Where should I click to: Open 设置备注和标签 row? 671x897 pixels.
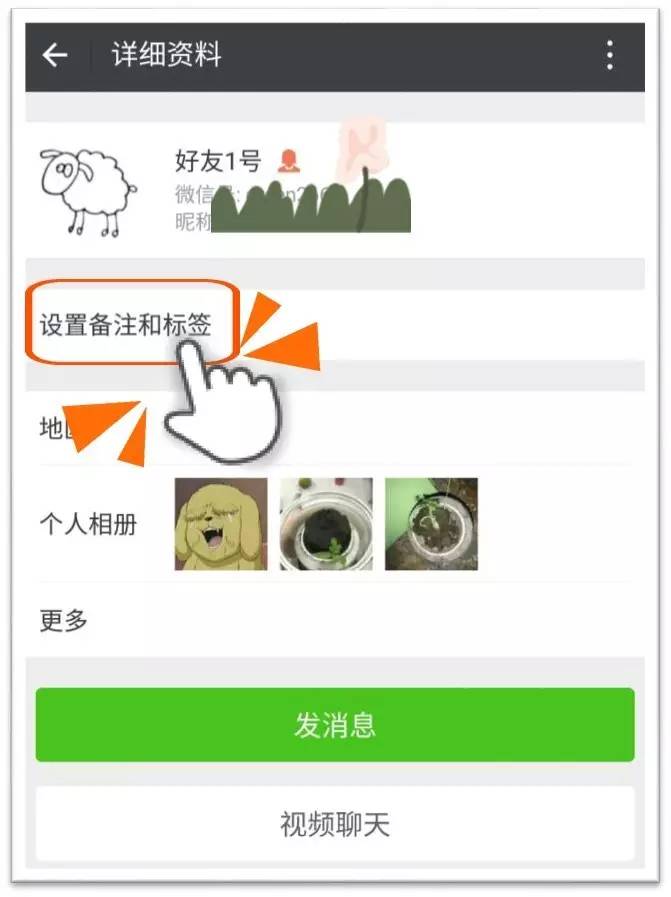tap(127, 325)
